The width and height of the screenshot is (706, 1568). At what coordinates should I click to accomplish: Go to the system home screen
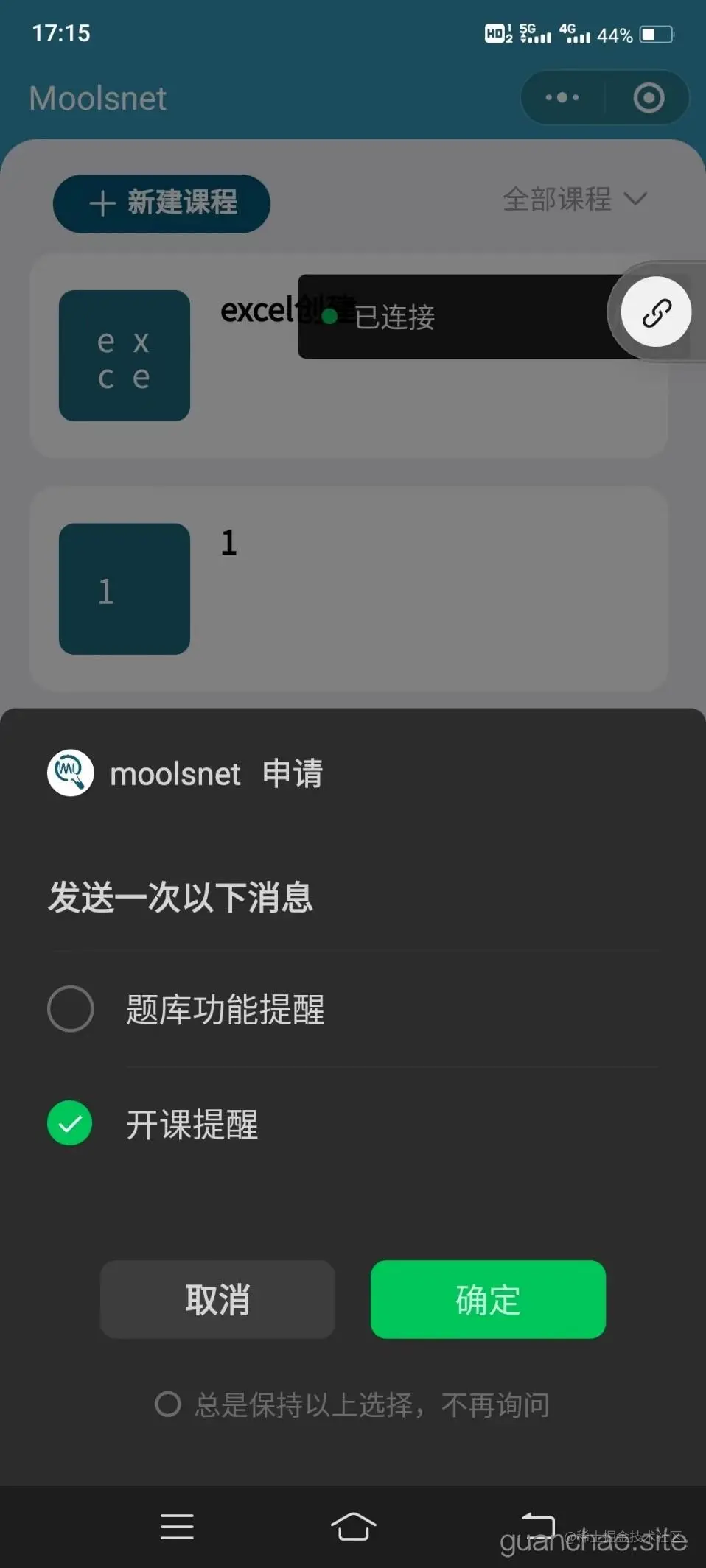[x=353, y=1526]
